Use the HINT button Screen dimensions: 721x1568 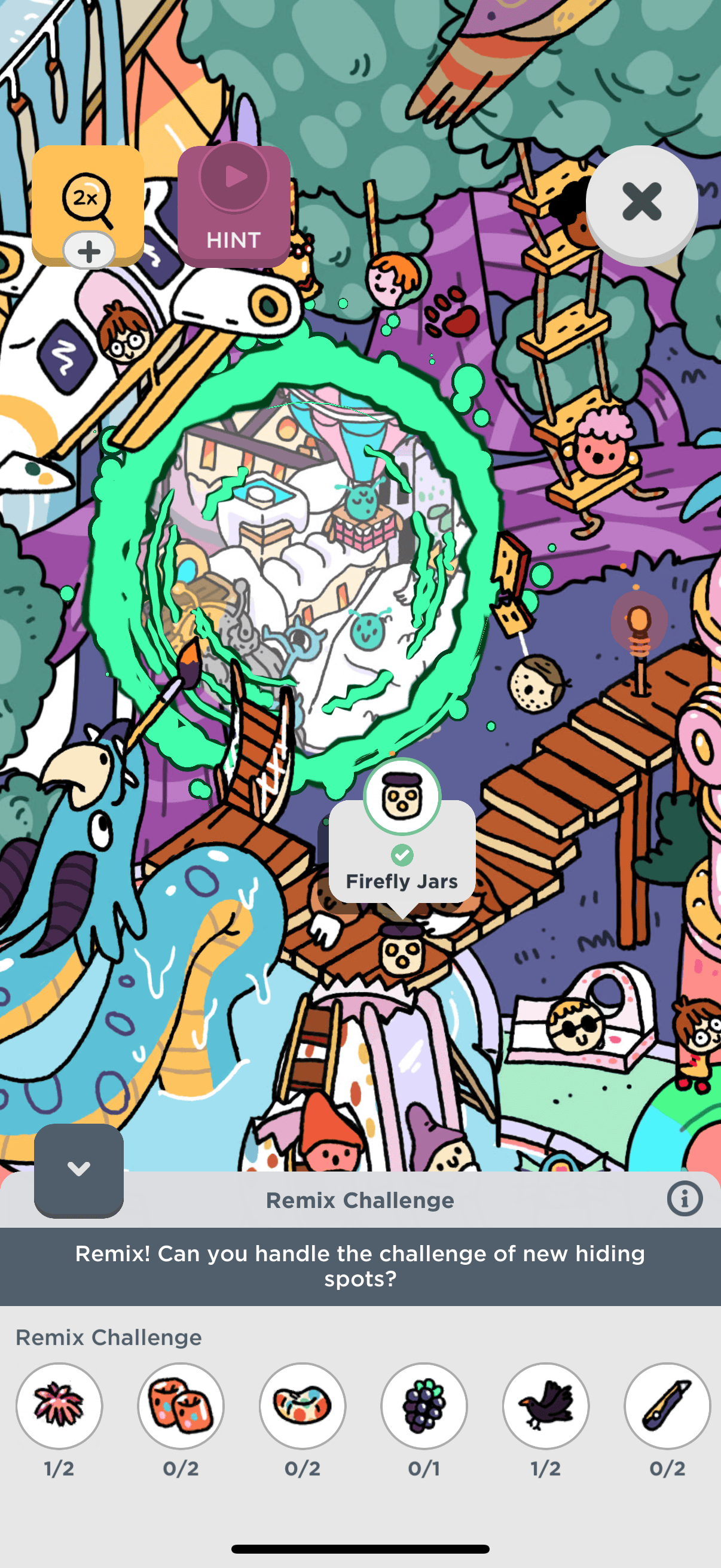(x=234, y=206)
